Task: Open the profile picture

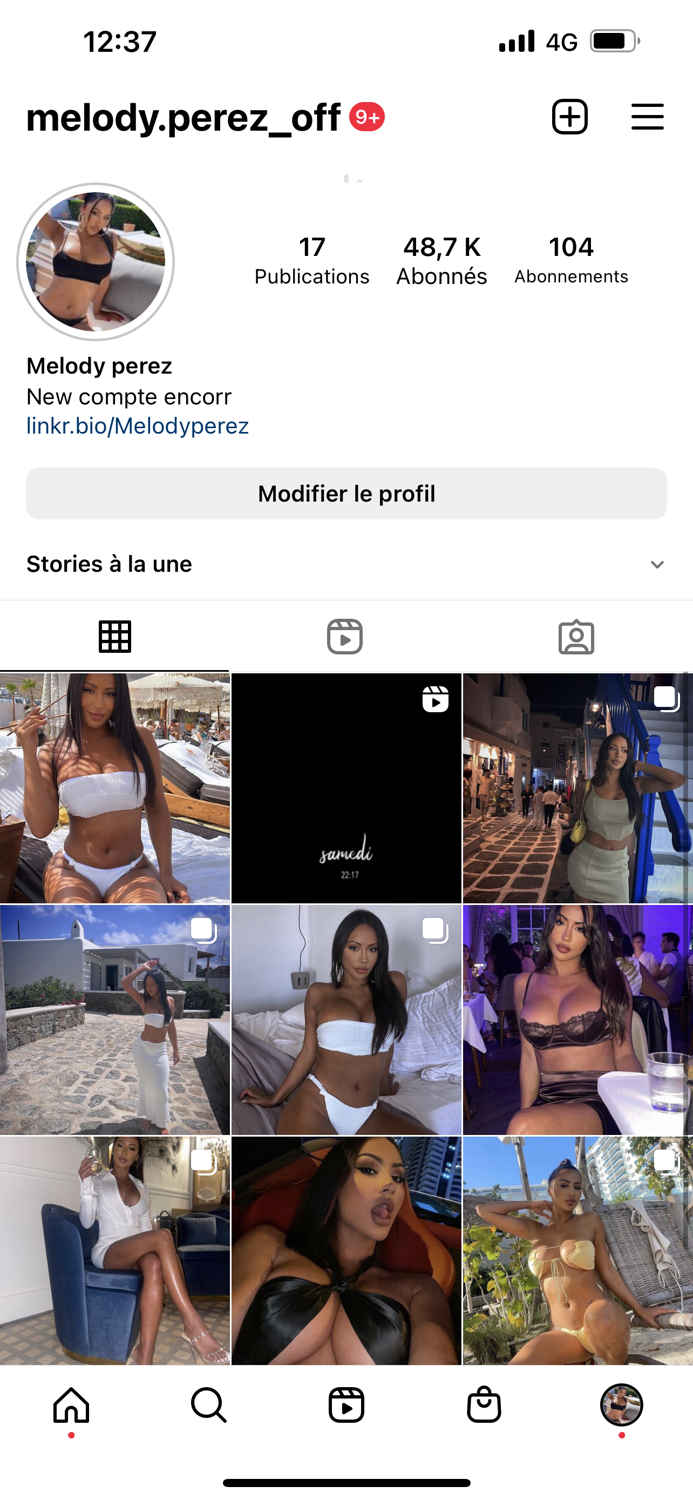Action: 96,263
